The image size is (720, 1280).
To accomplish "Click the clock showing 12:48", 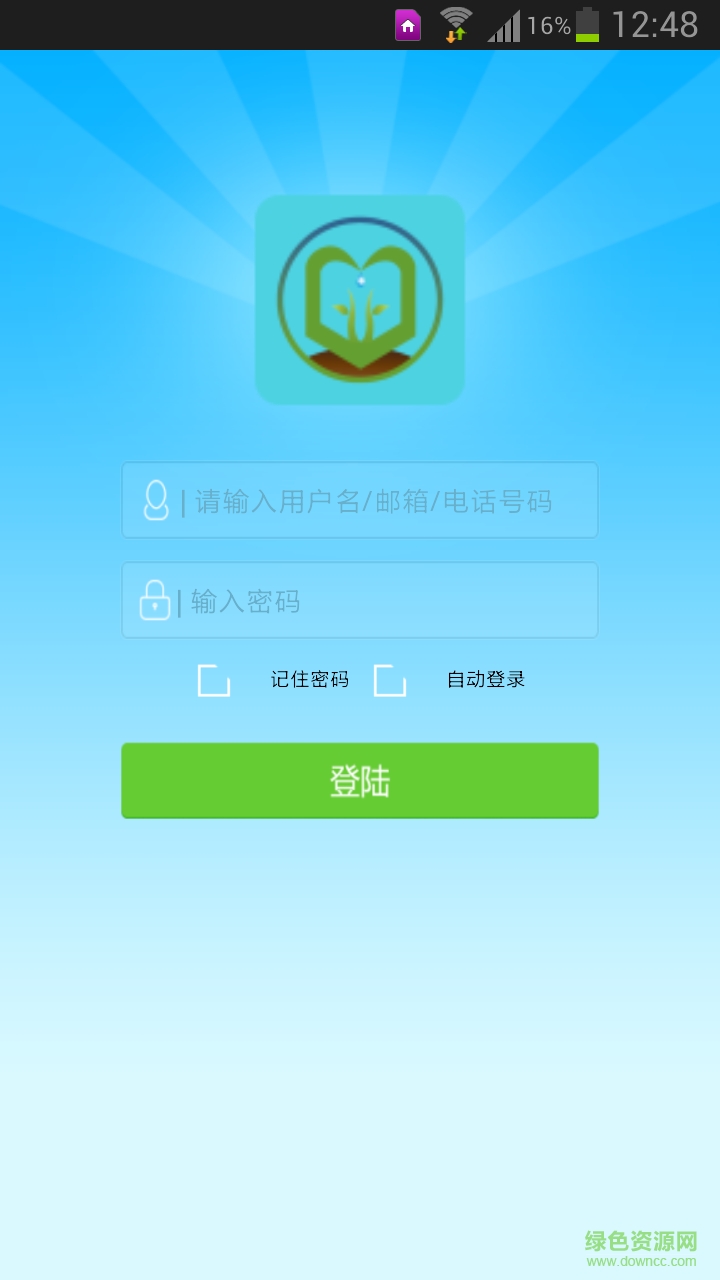I will point(655,22).
